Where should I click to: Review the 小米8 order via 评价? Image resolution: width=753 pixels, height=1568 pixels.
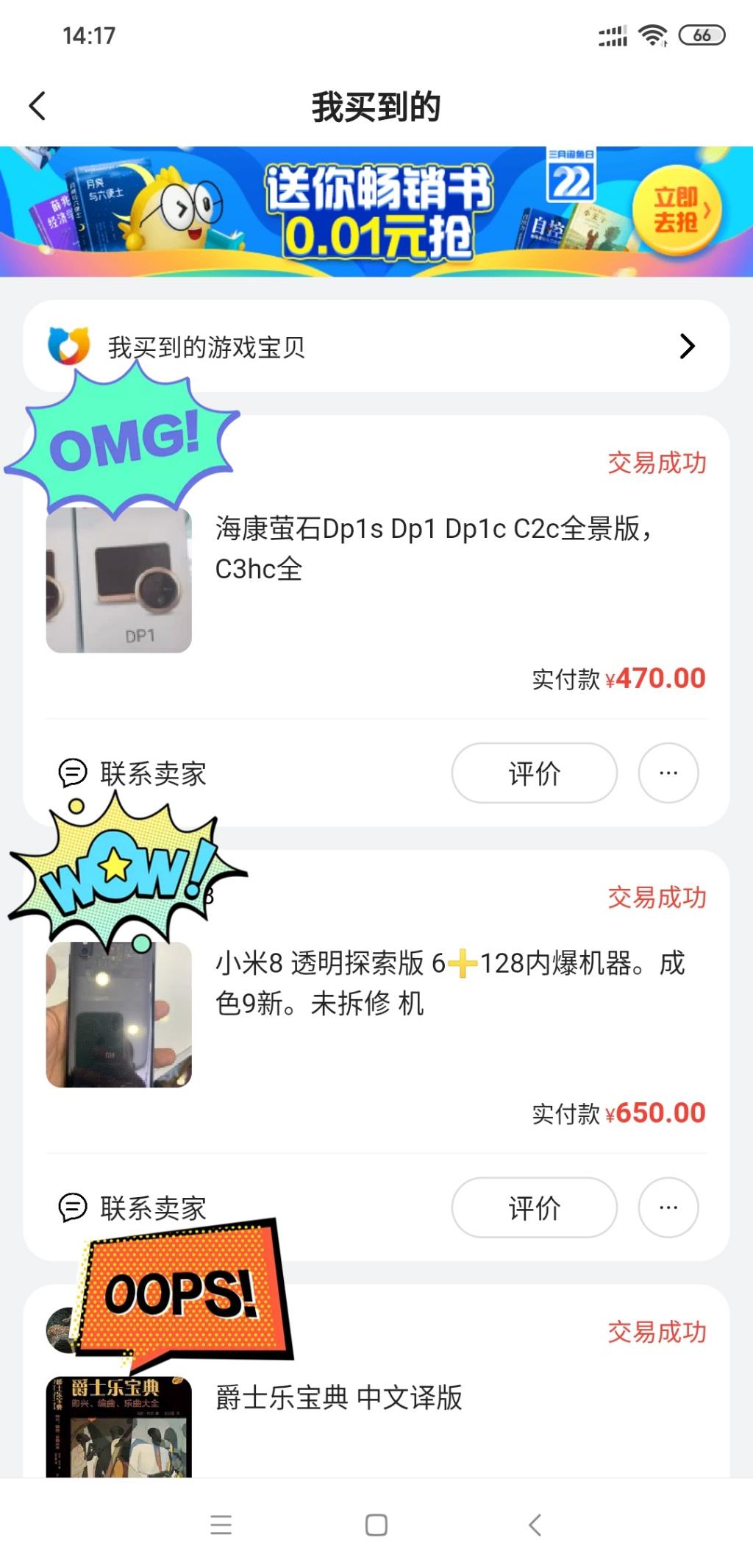[x=534, y=1207]
